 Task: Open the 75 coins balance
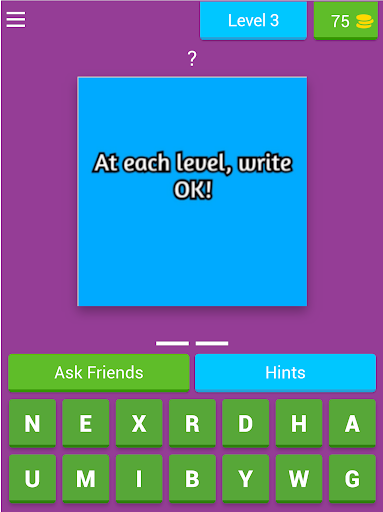(x=346, y=21)
